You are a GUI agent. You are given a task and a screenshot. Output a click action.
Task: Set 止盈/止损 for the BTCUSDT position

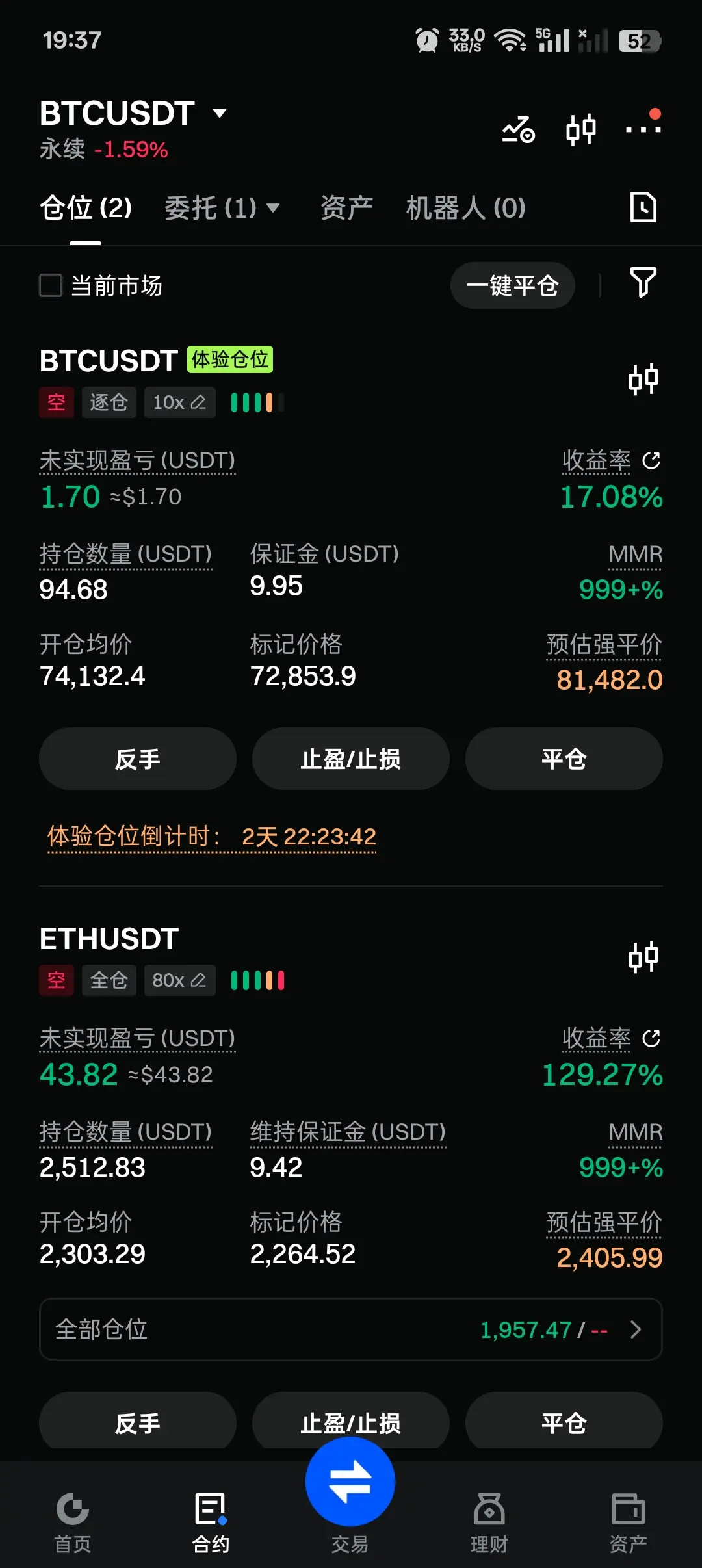point(351,759)
